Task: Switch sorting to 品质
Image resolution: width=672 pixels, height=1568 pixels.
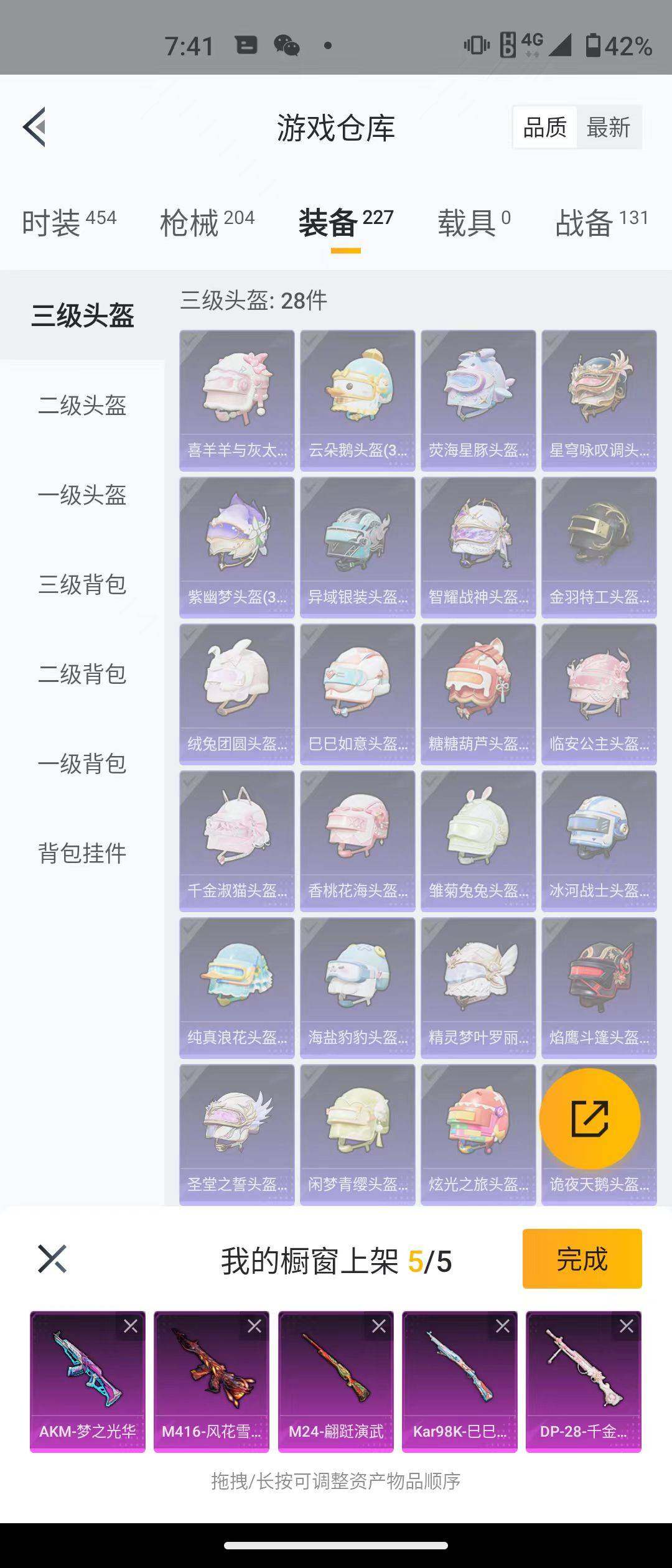Action: (x=544, y=128)
